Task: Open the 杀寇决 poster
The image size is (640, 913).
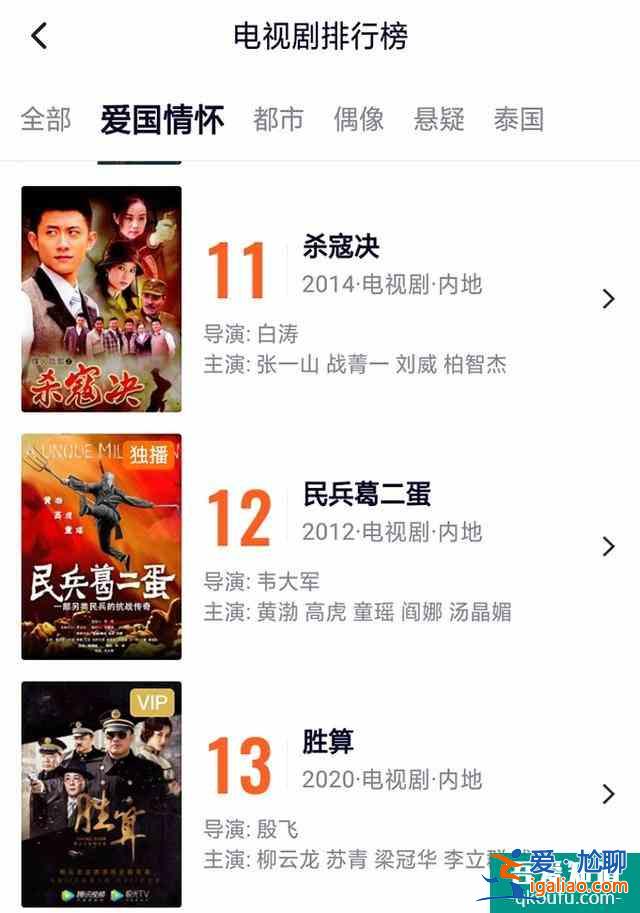Action: pos(102,299)
